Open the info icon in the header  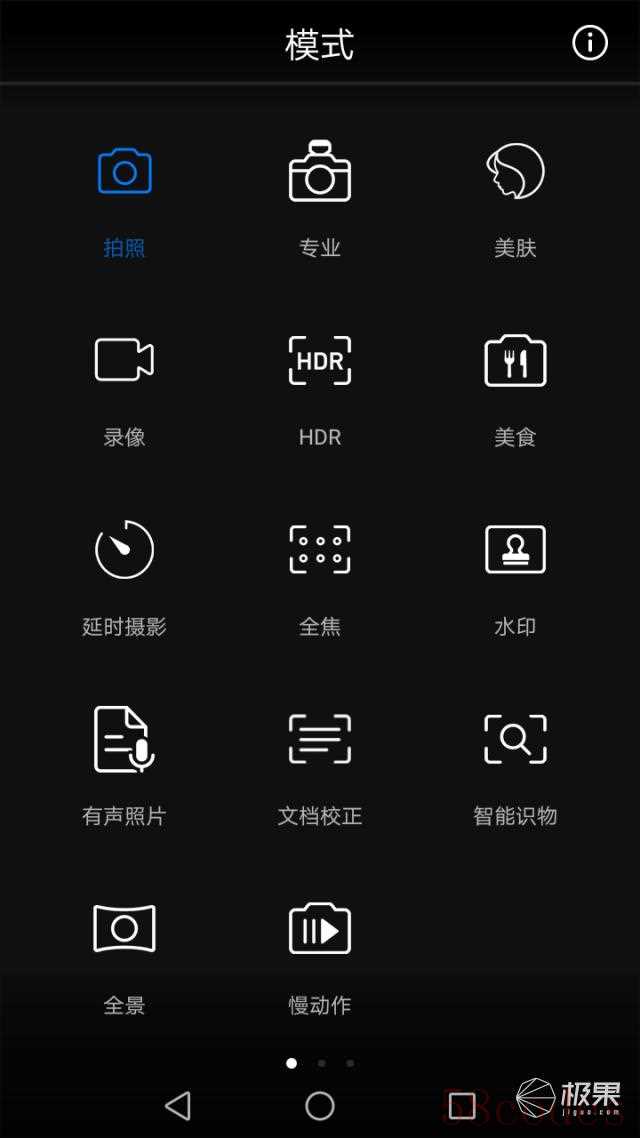point(589,43)
